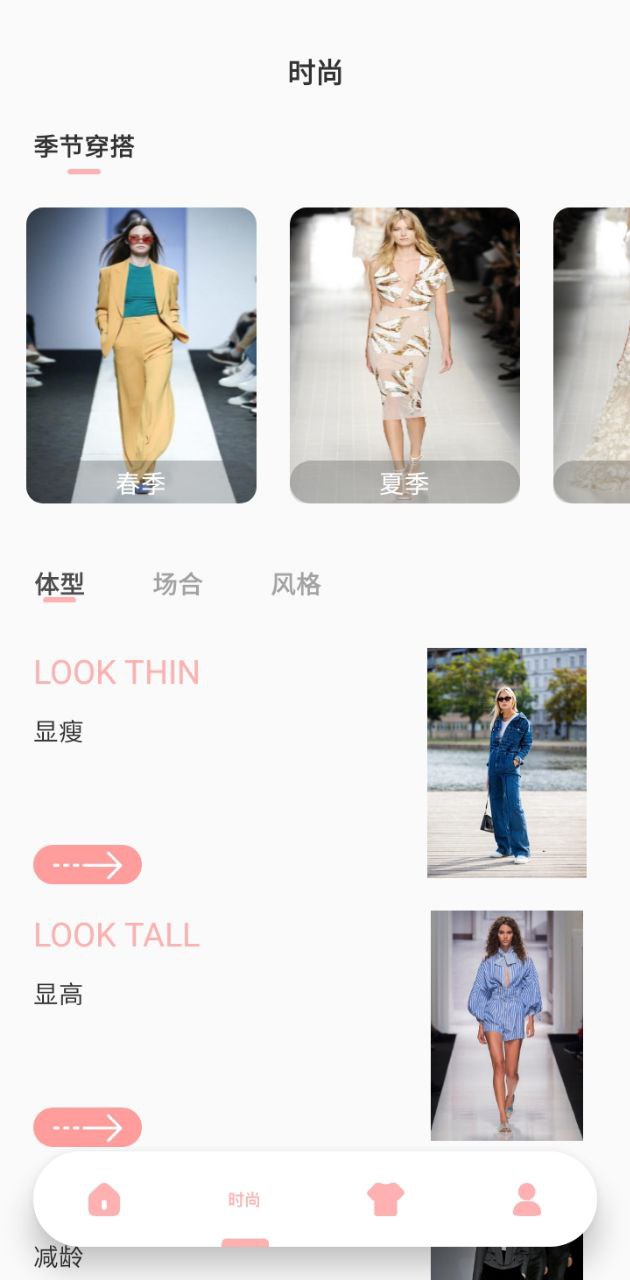630x1280 pixels.
Task: Tap the arrow button under LOOK TALL
Action: (88, 1127)
